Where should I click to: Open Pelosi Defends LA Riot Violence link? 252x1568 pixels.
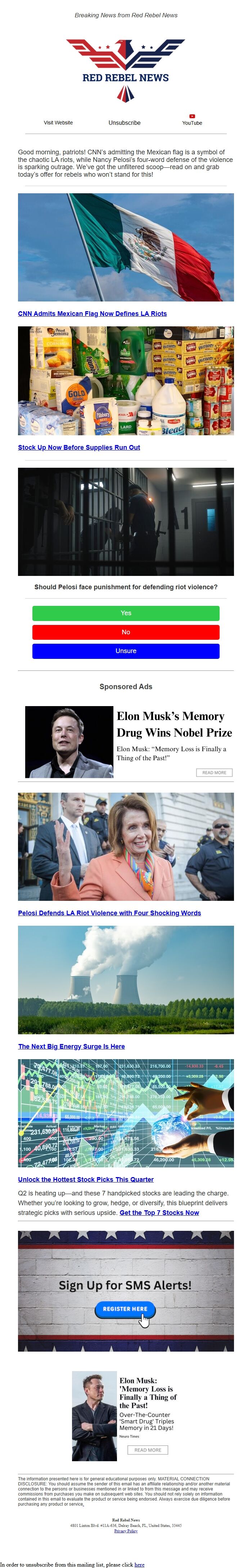point(109,912)
